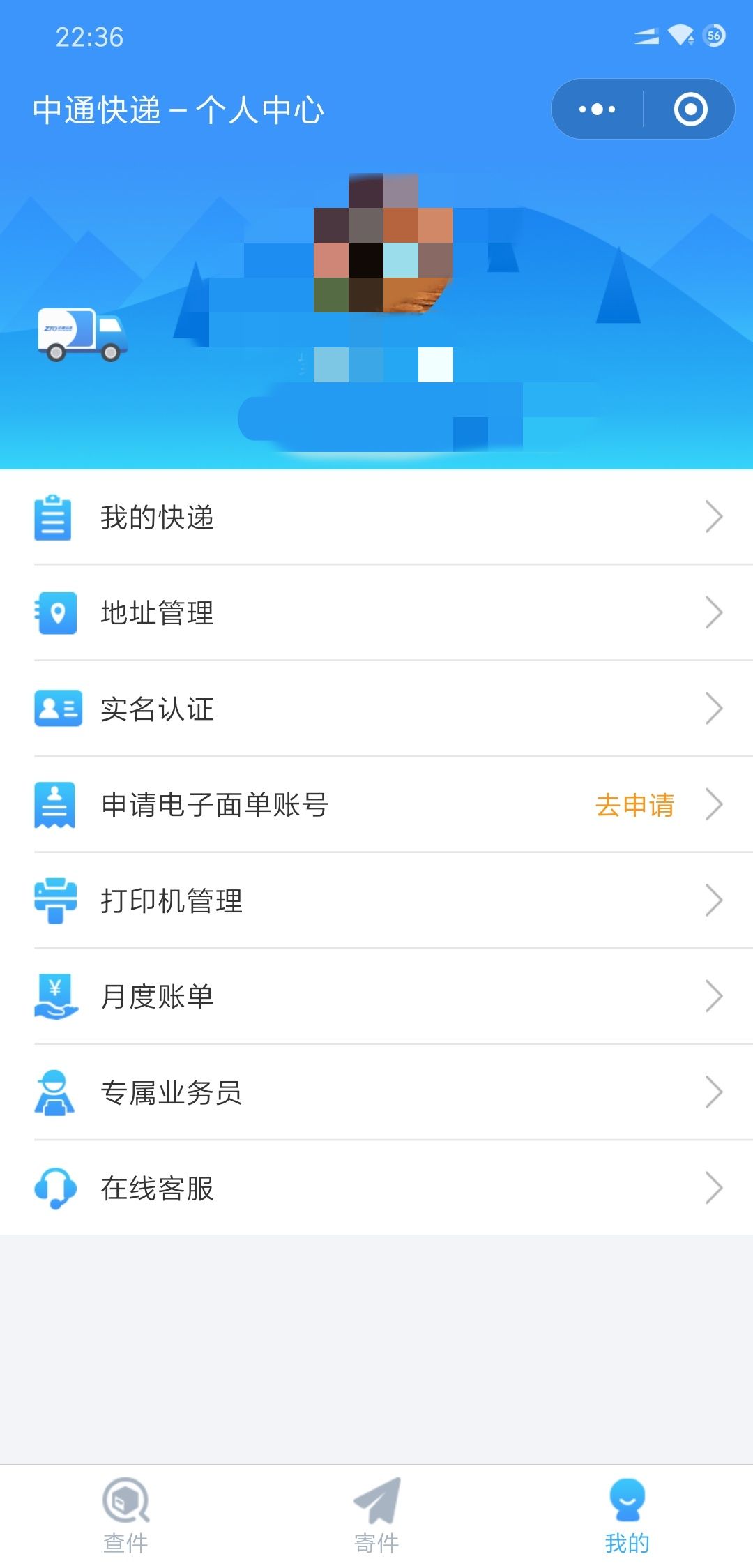This screenshot has height=1568, width=753.
Task: Switch to the 寄件 tab
Action: click(376, 1515)
